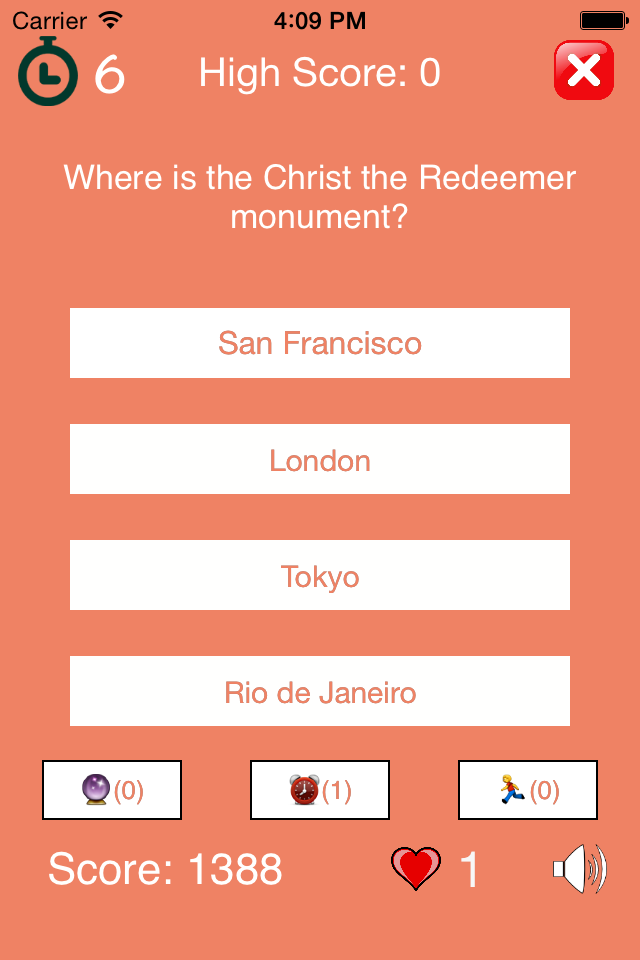The image size is (640, 960).
Task: Activate the alarm clock power-up
Action: click(x=320, y=790)
